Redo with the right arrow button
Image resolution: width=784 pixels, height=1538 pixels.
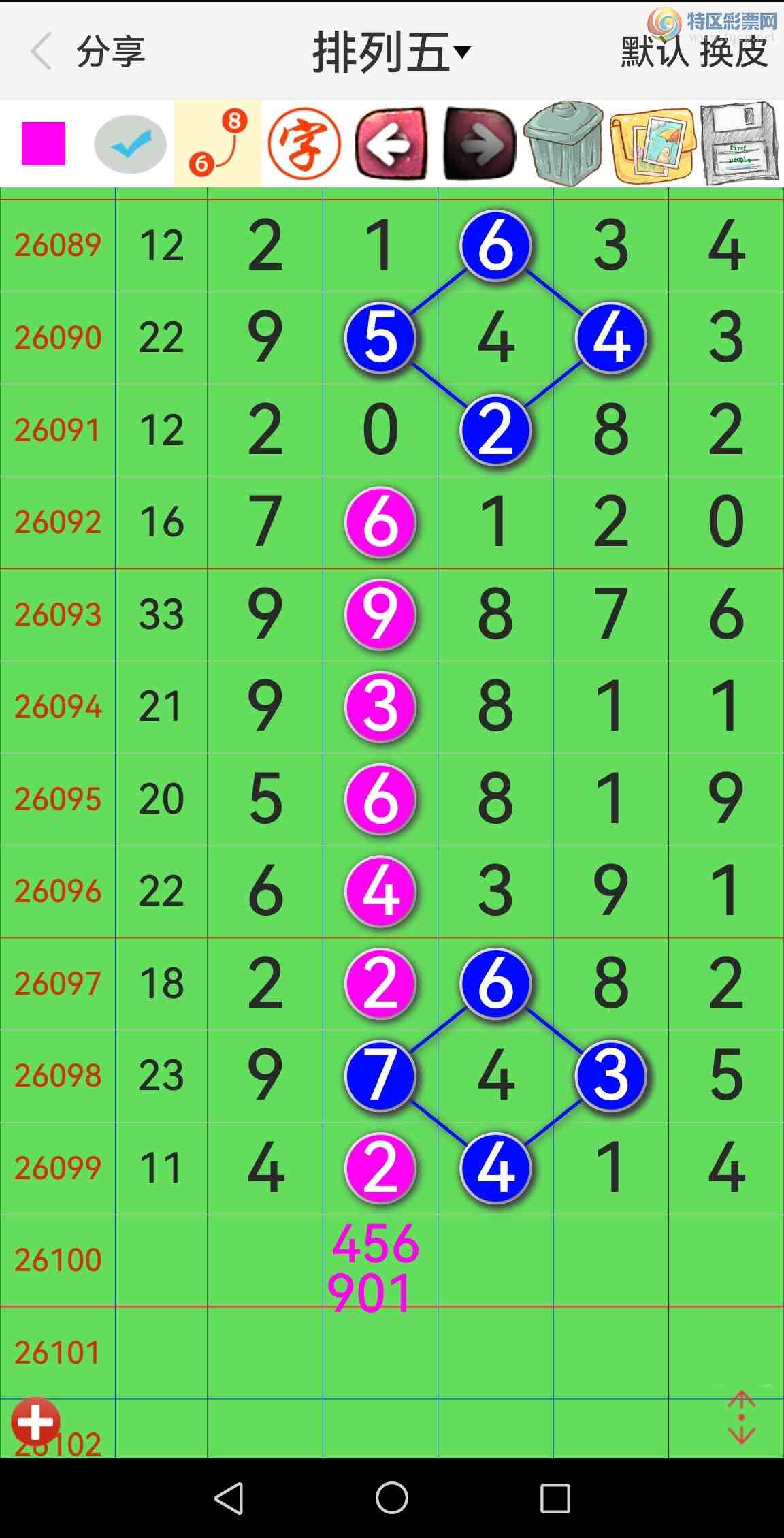click(x=479, y=144)
